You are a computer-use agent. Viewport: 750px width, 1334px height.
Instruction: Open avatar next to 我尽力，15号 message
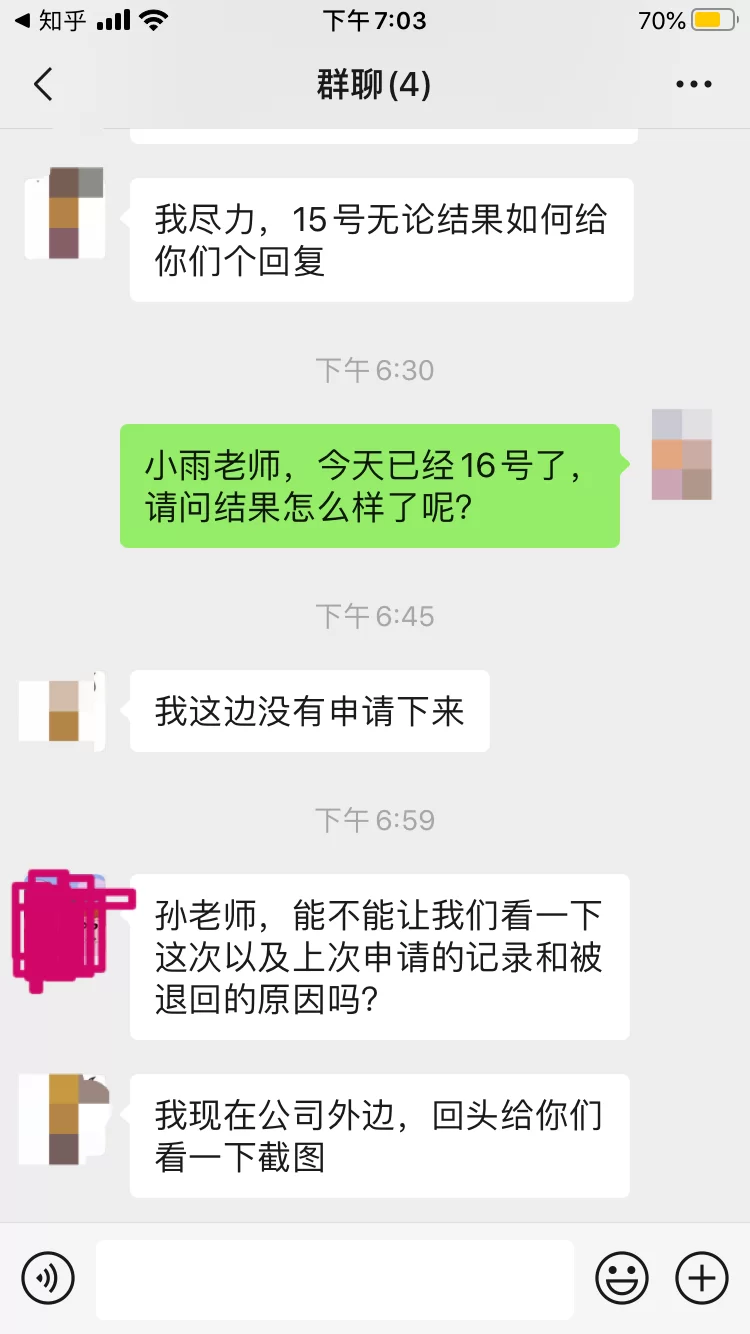coord(64,213)
